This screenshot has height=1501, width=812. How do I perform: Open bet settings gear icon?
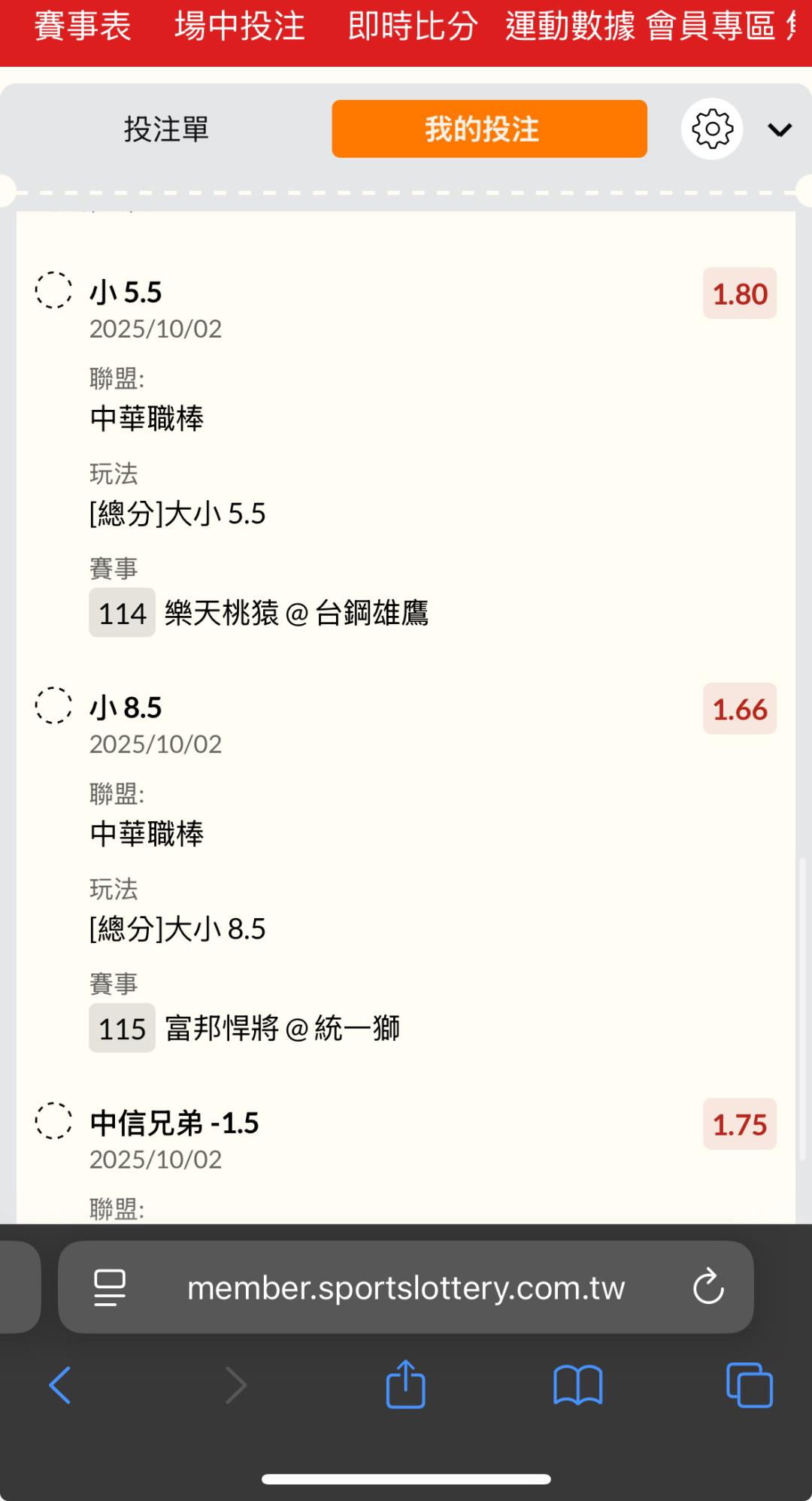(712, 129)
